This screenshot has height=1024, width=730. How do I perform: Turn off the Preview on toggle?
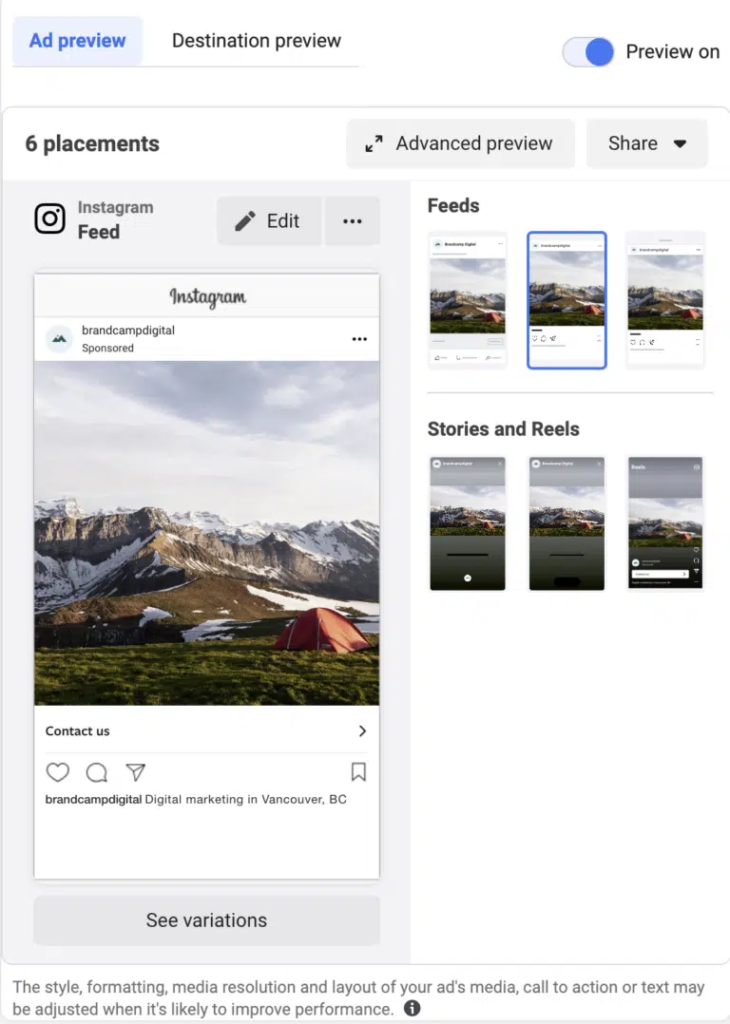588,52
